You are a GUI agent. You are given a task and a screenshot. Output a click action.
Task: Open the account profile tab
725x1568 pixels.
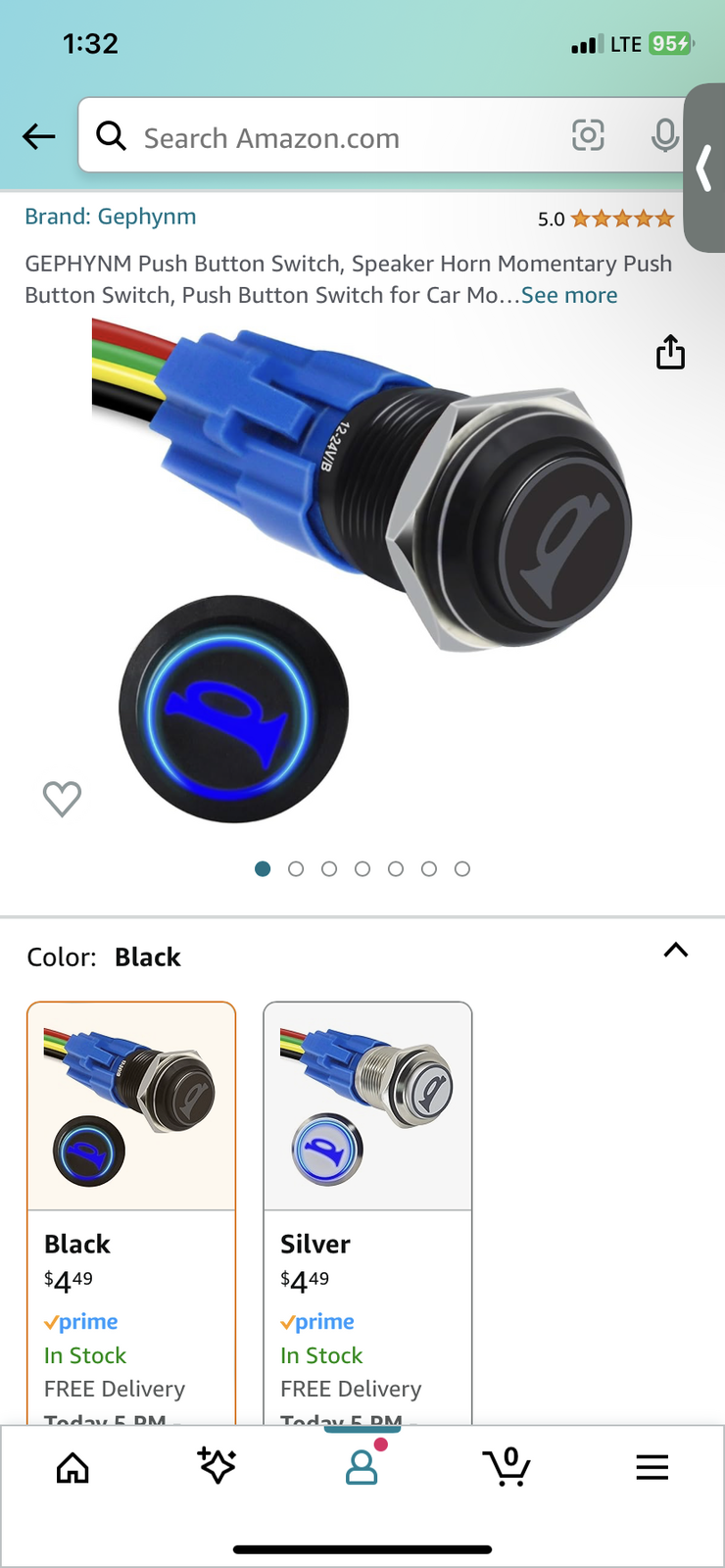coord(362,1467)
